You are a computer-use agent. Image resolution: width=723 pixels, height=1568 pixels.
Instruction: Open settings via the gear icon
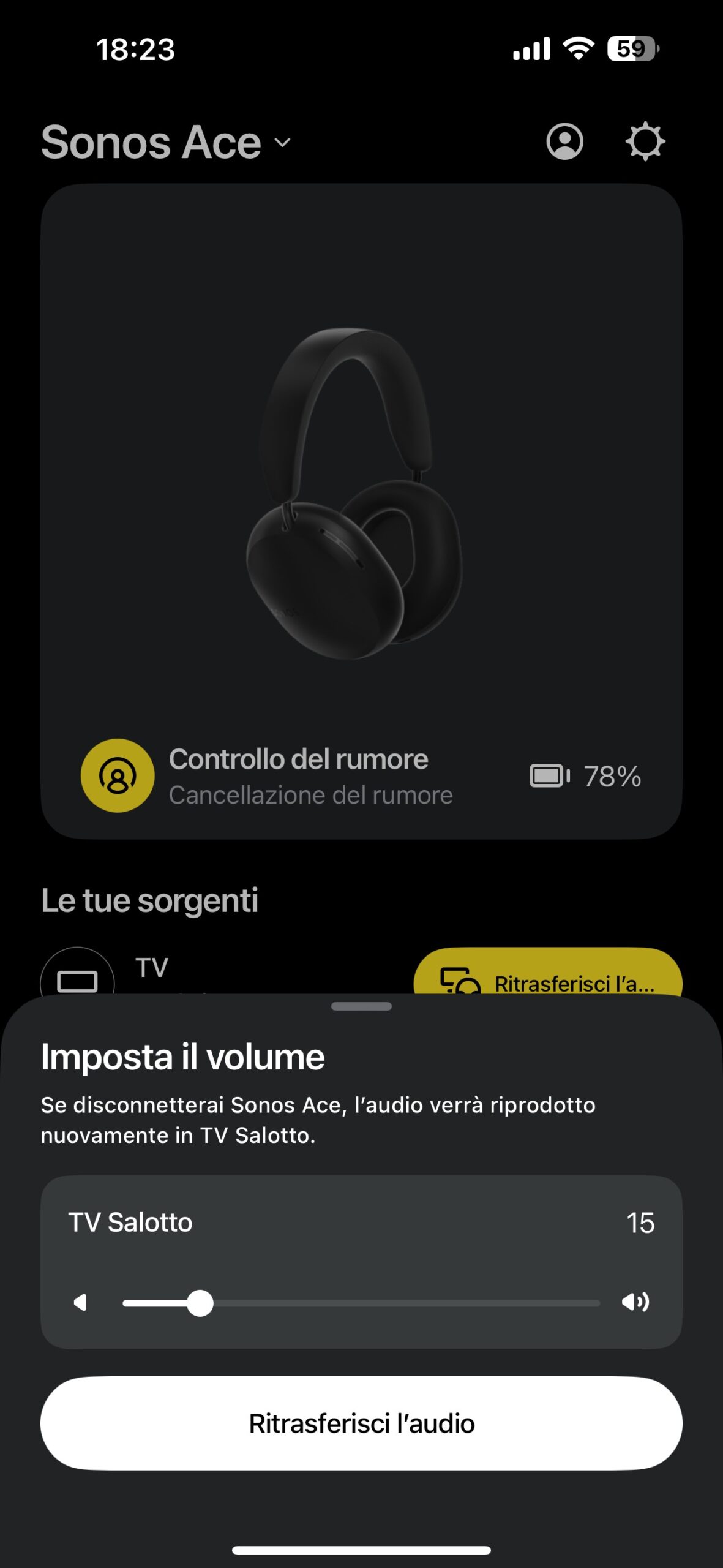pyautogui.click(x=645, y=142)
